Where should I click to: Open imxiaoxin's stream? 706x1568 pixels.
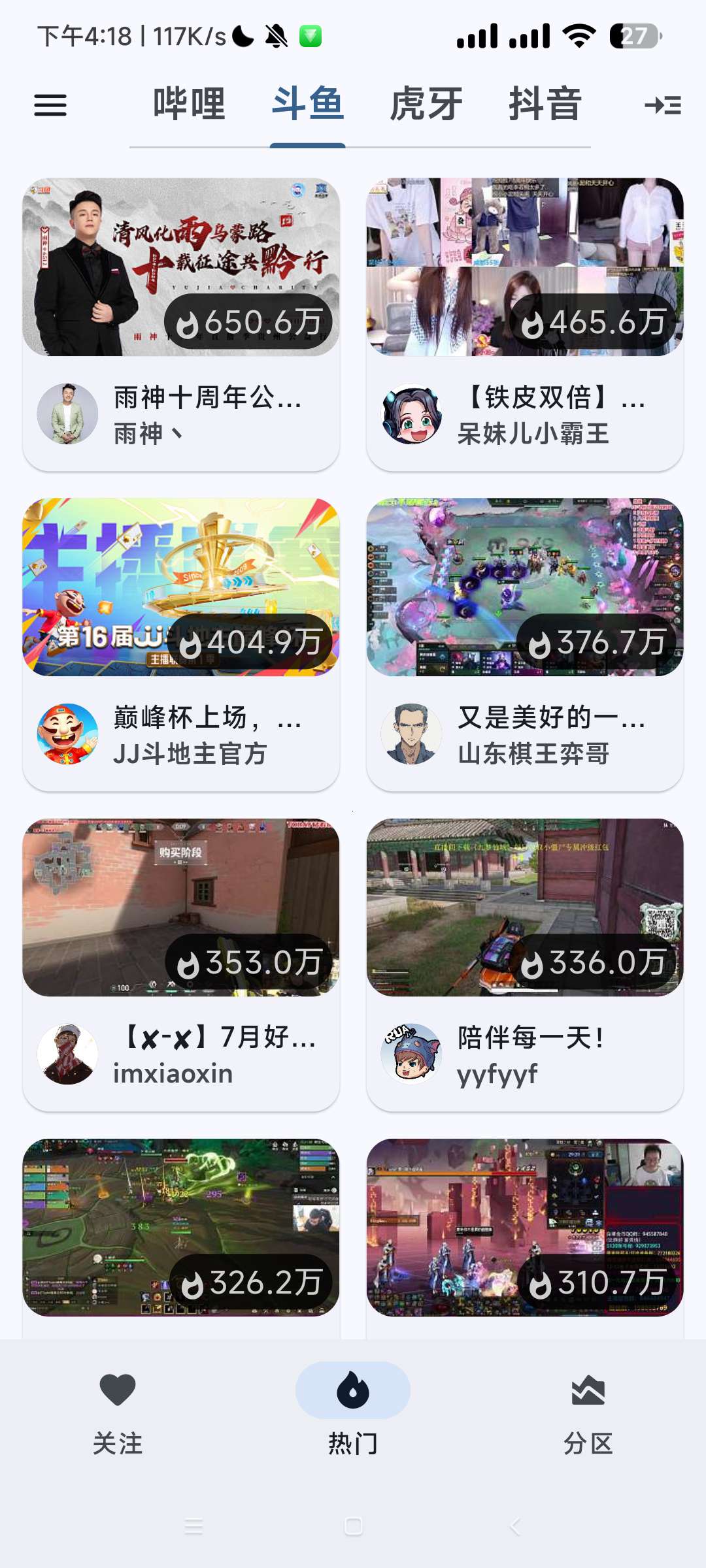[x=181, y=964]
